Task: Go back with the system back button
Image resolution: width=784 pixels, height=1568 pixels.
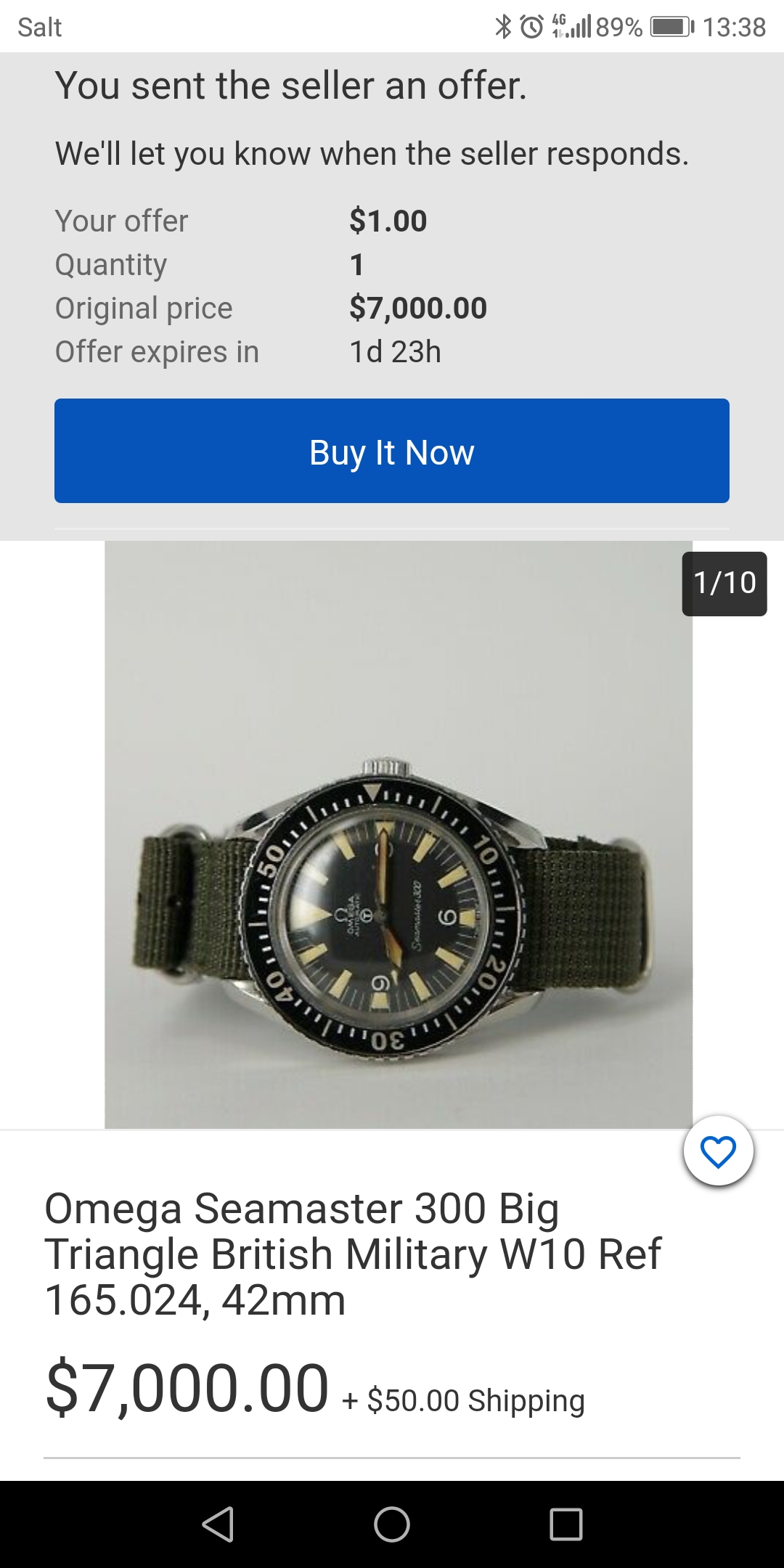Action: point(218,1524)
